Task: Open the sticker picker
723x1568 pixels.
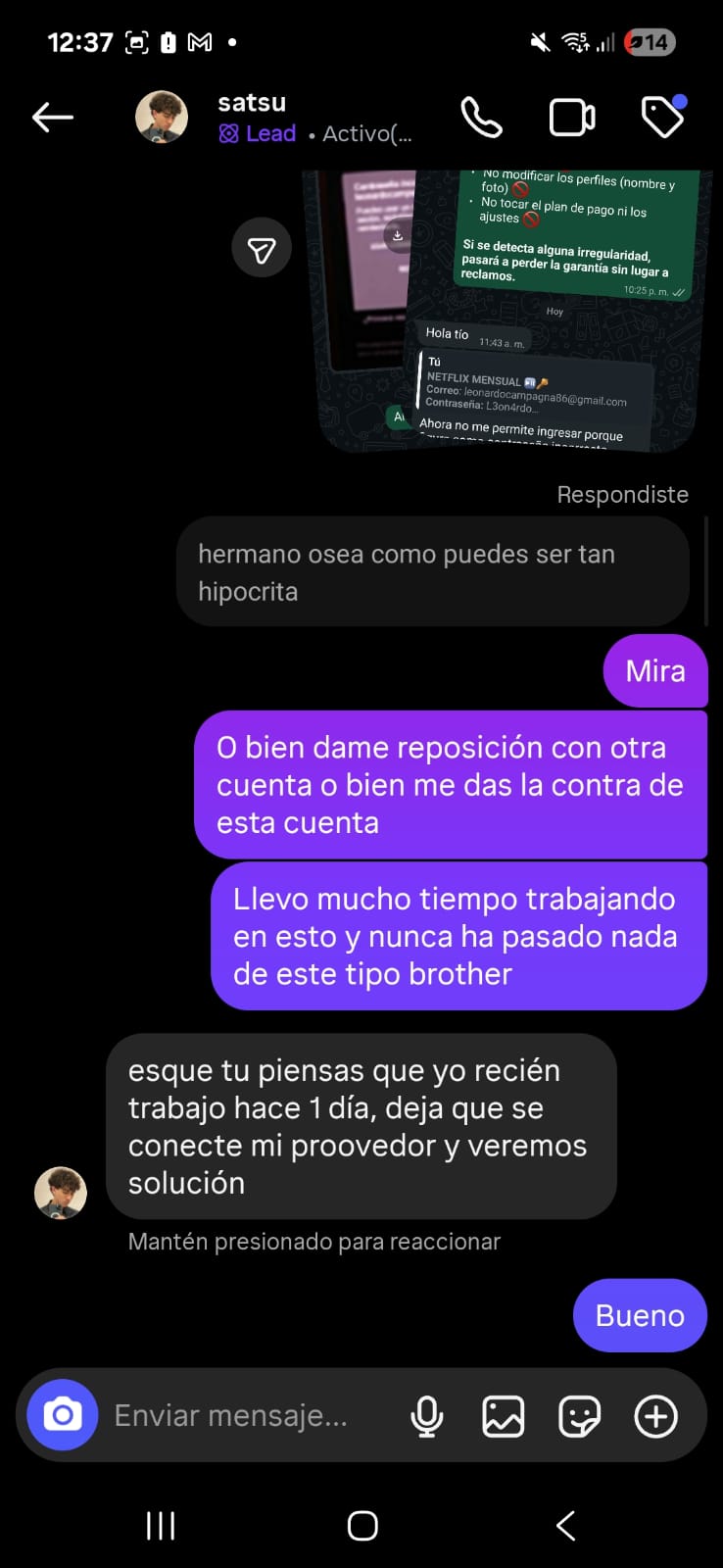Action: point(579,1416)
